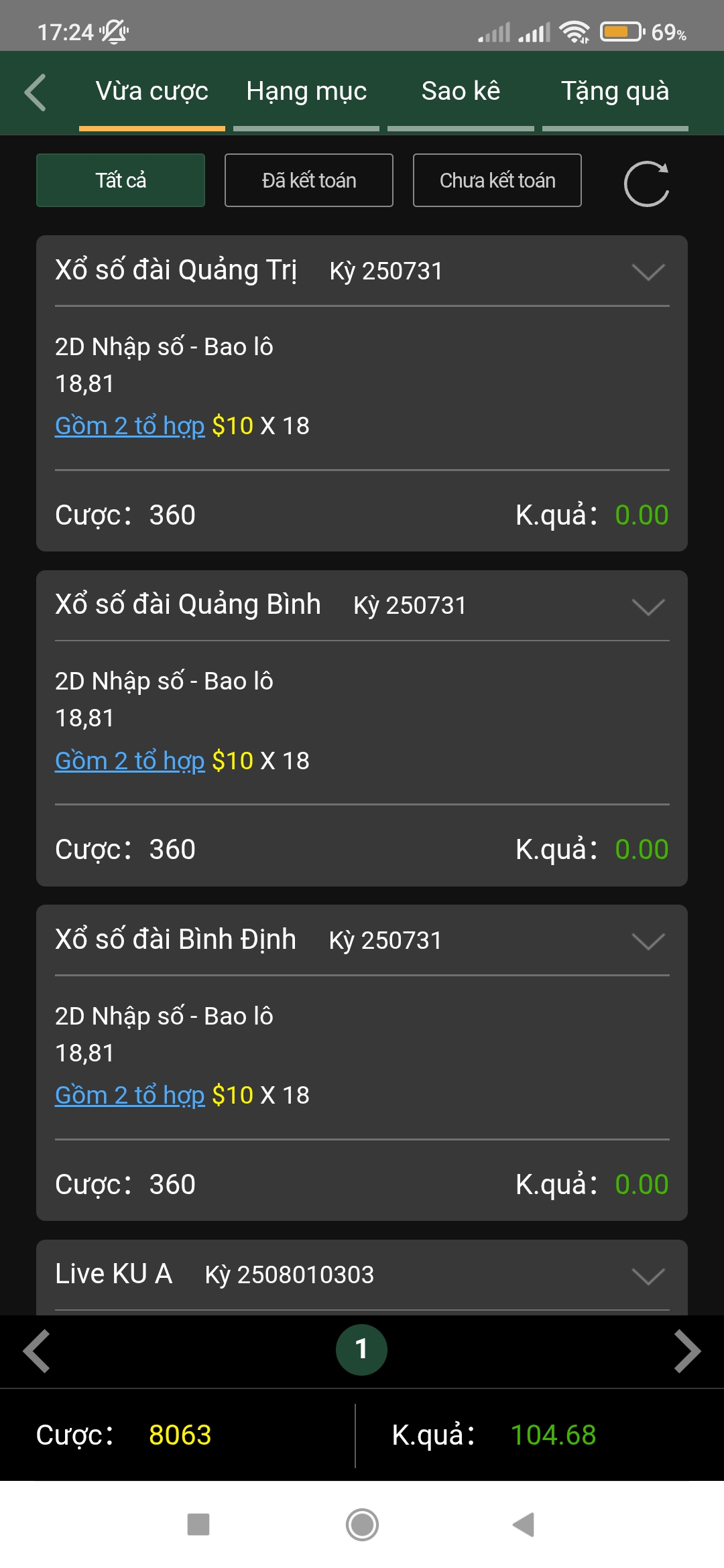Open the Sao kê tab
The image size is (724, 1568).
click(x=461, y=92)
